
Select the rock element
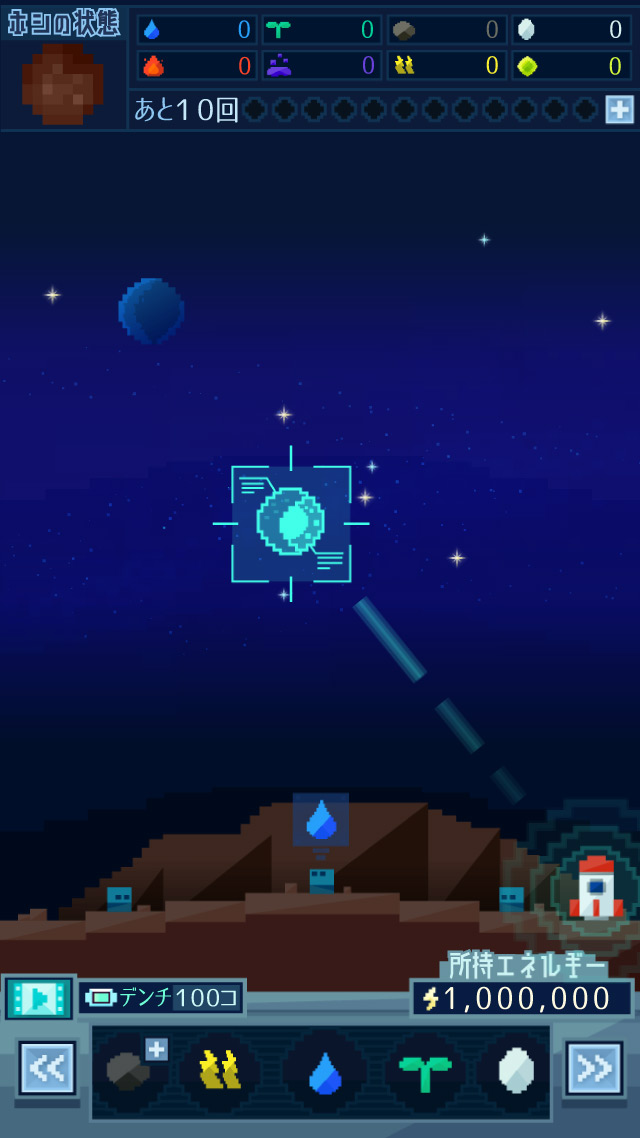pos(129,1071)
